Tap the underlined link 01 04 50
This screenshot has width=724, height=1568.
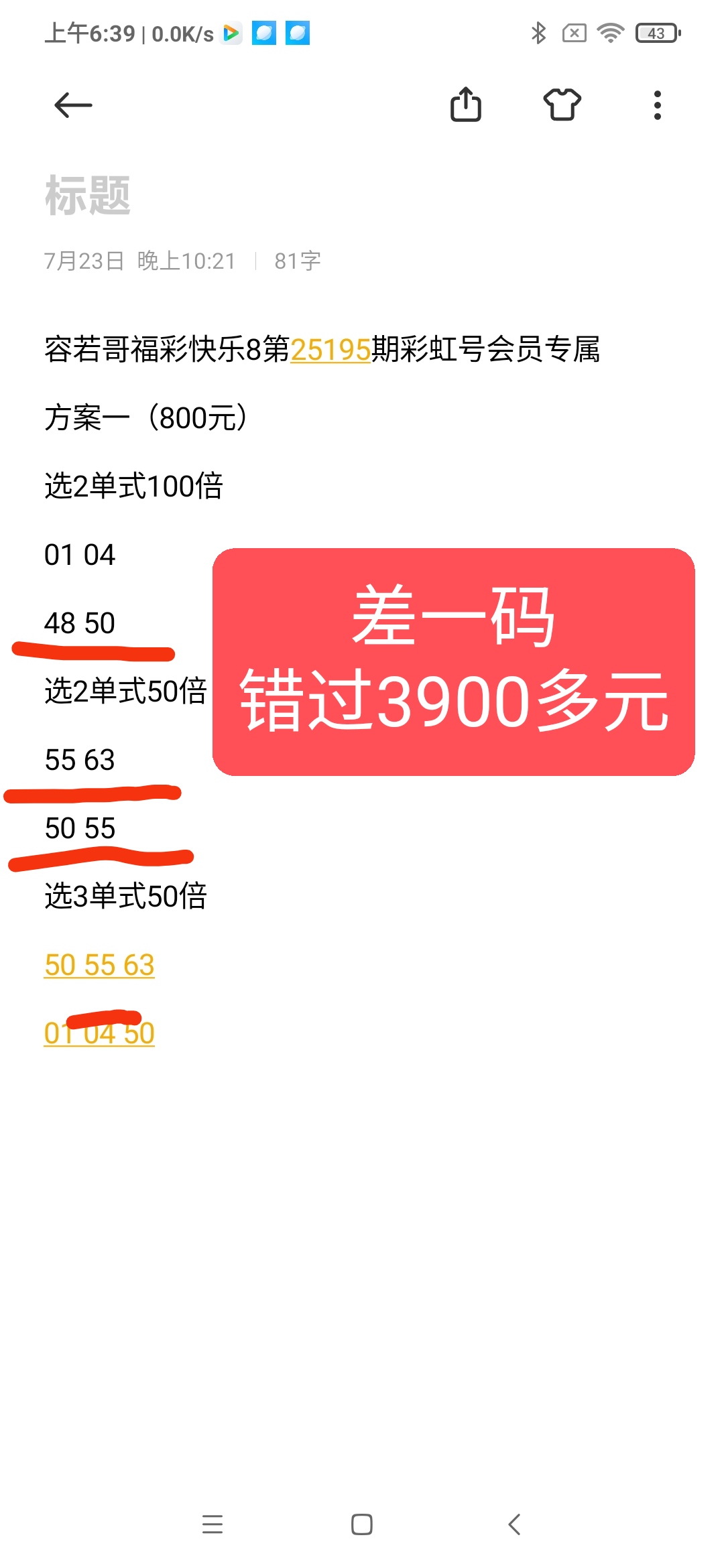coord(100,1034)
